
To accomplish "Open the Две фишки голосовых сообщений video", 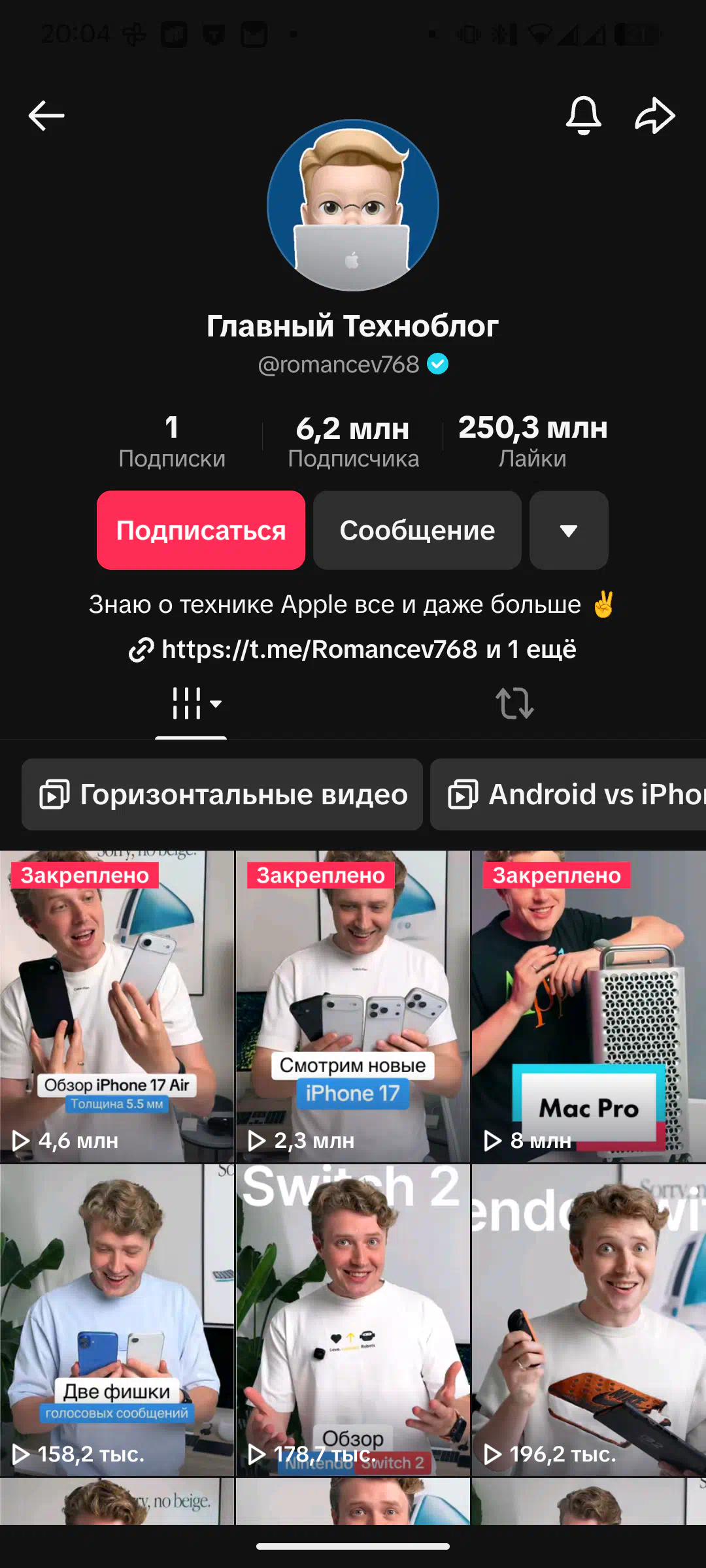I will (x=117, y=1320).
